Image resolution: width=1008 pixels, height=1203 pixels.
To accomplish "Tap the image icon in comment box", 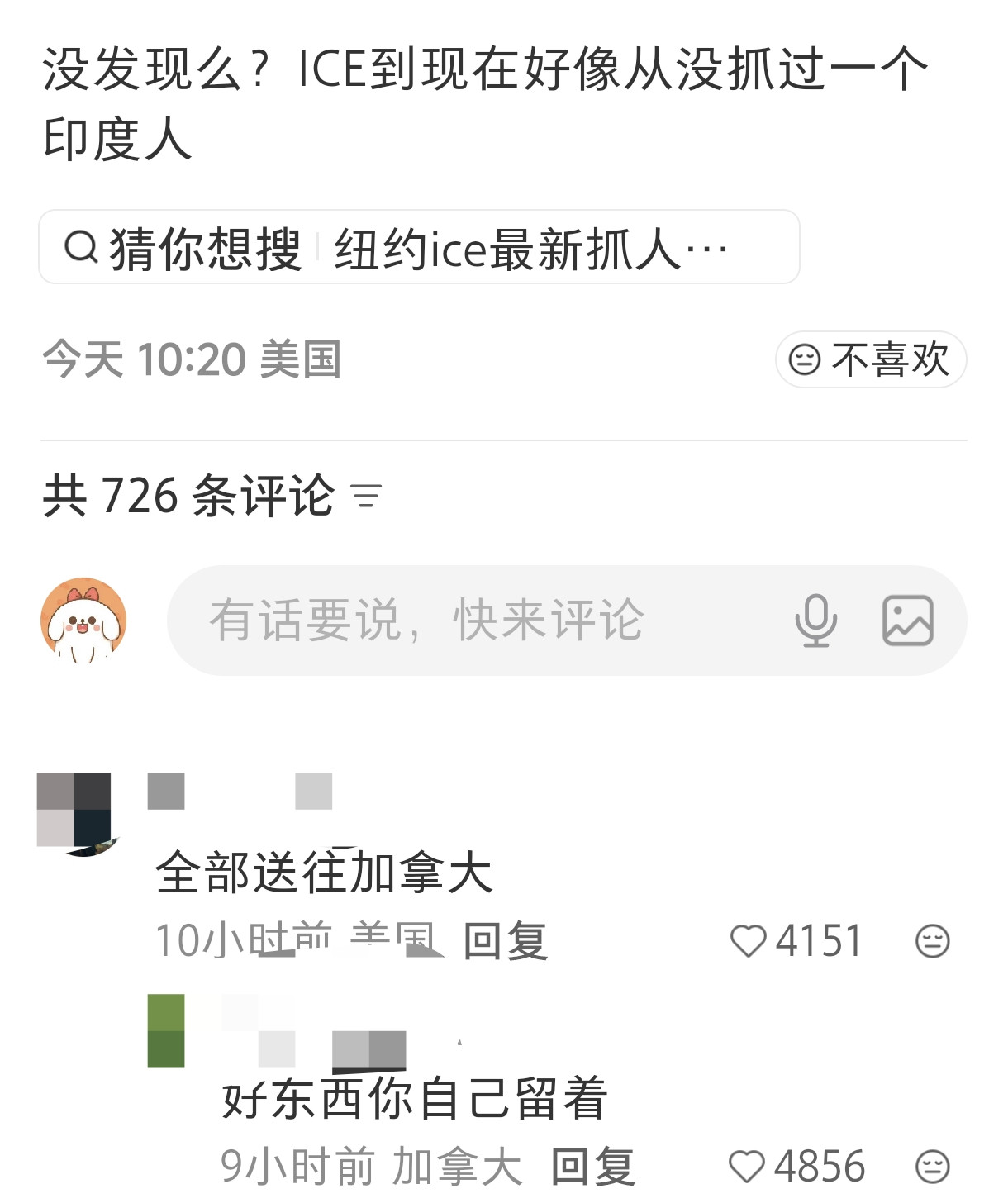I will [x=907, y=621].
